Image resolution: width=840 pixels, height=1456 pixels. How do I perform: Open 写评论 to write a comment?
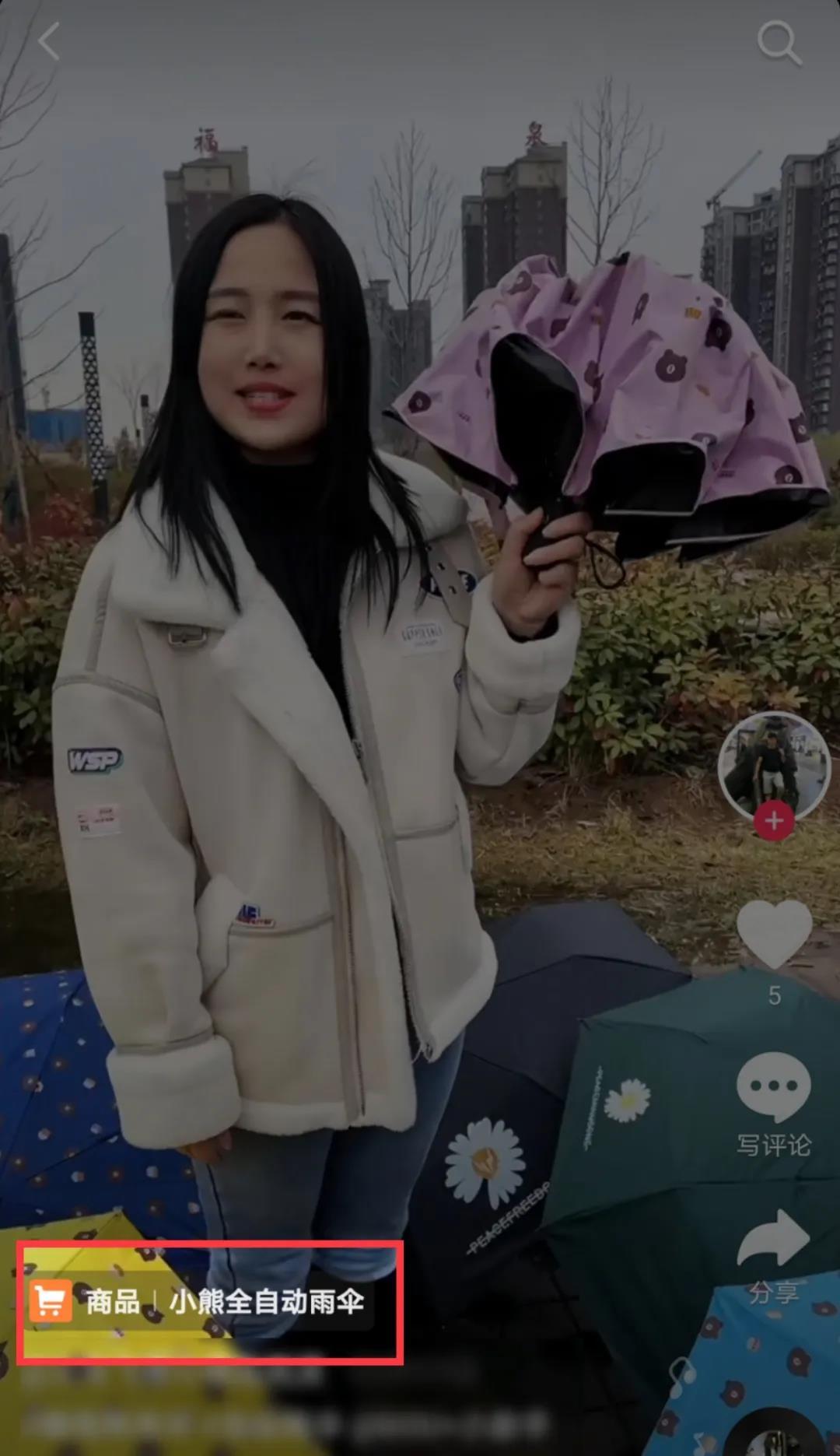coord(774,1103)
